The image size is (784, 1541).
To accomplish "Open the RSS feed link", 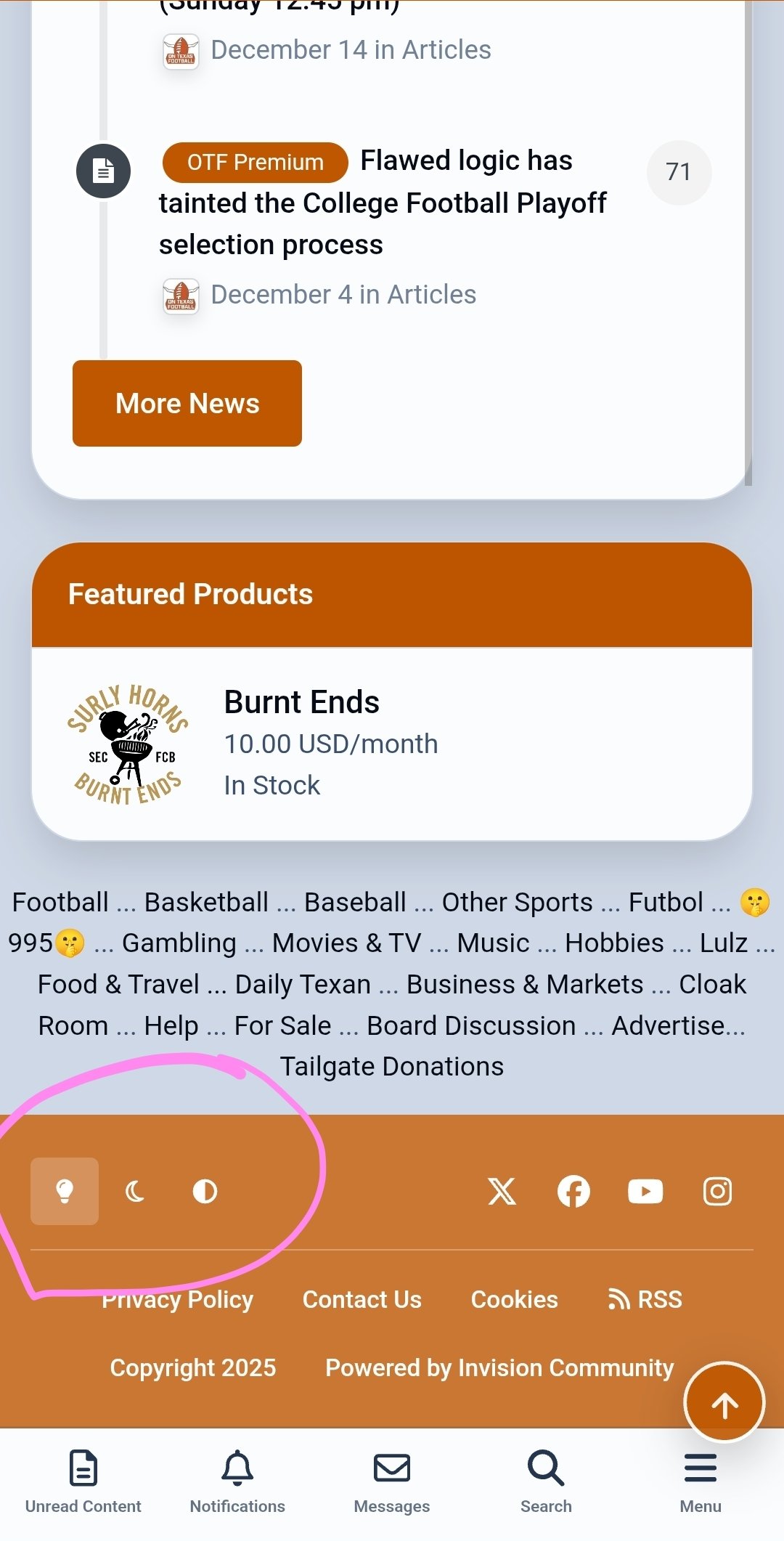I will (645, 1299).
